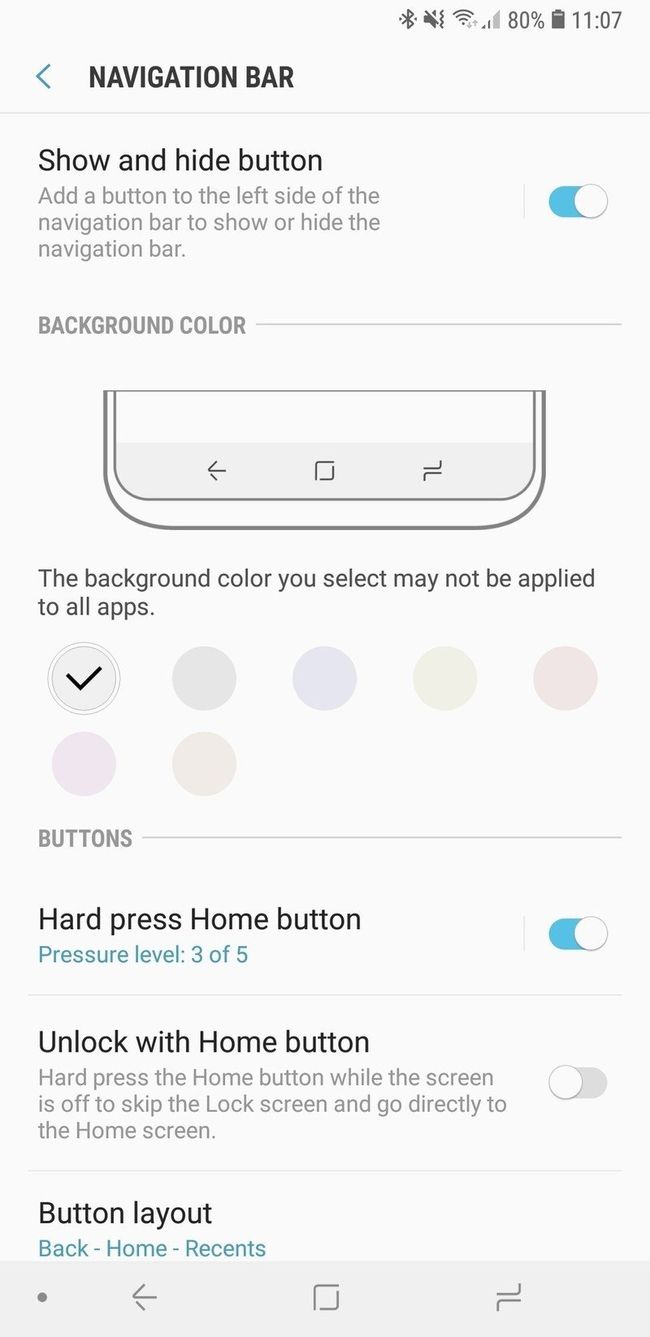Choose the light pink background color

pos(565,678)
